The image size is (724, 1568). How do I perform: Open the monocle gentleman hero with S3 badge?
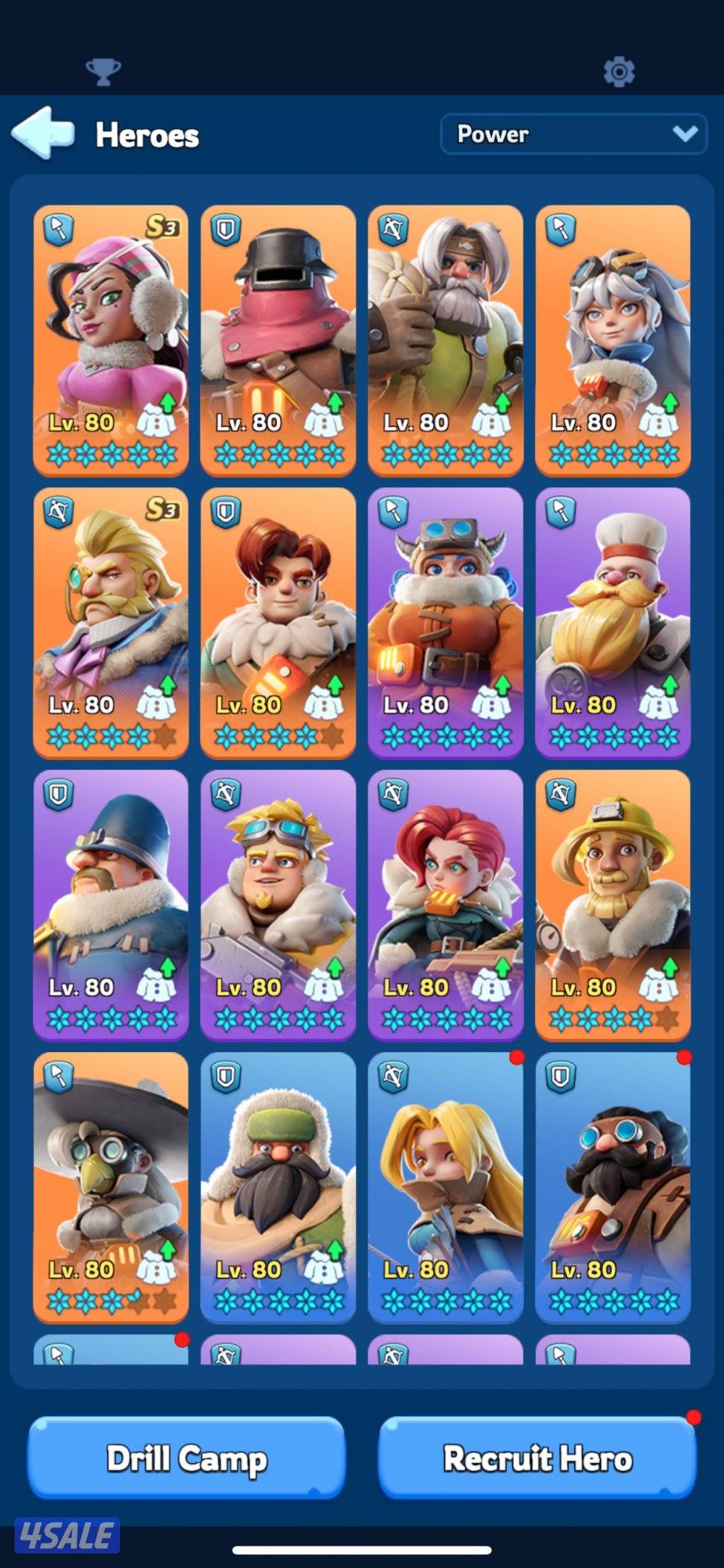coord(111,622)
